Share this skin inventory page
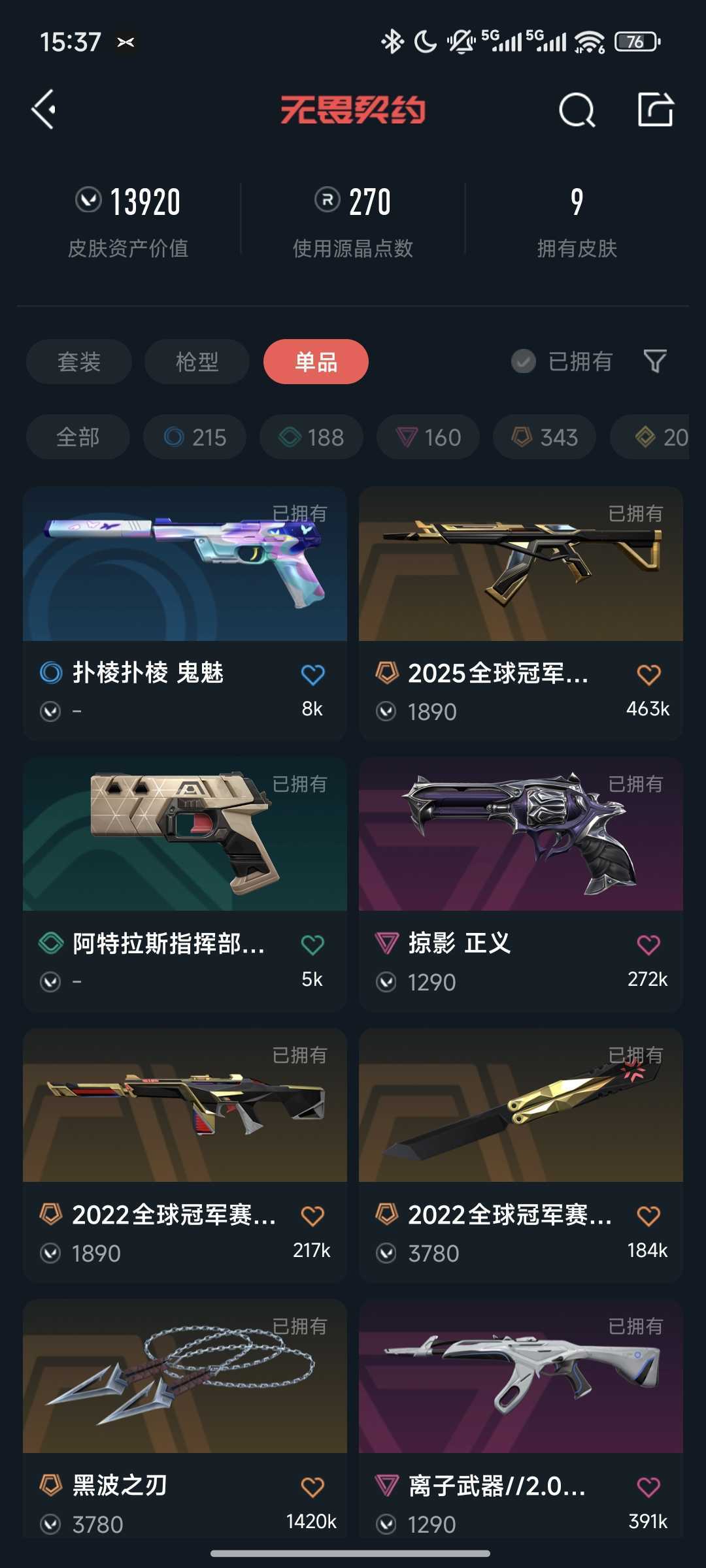 point(656,109)
